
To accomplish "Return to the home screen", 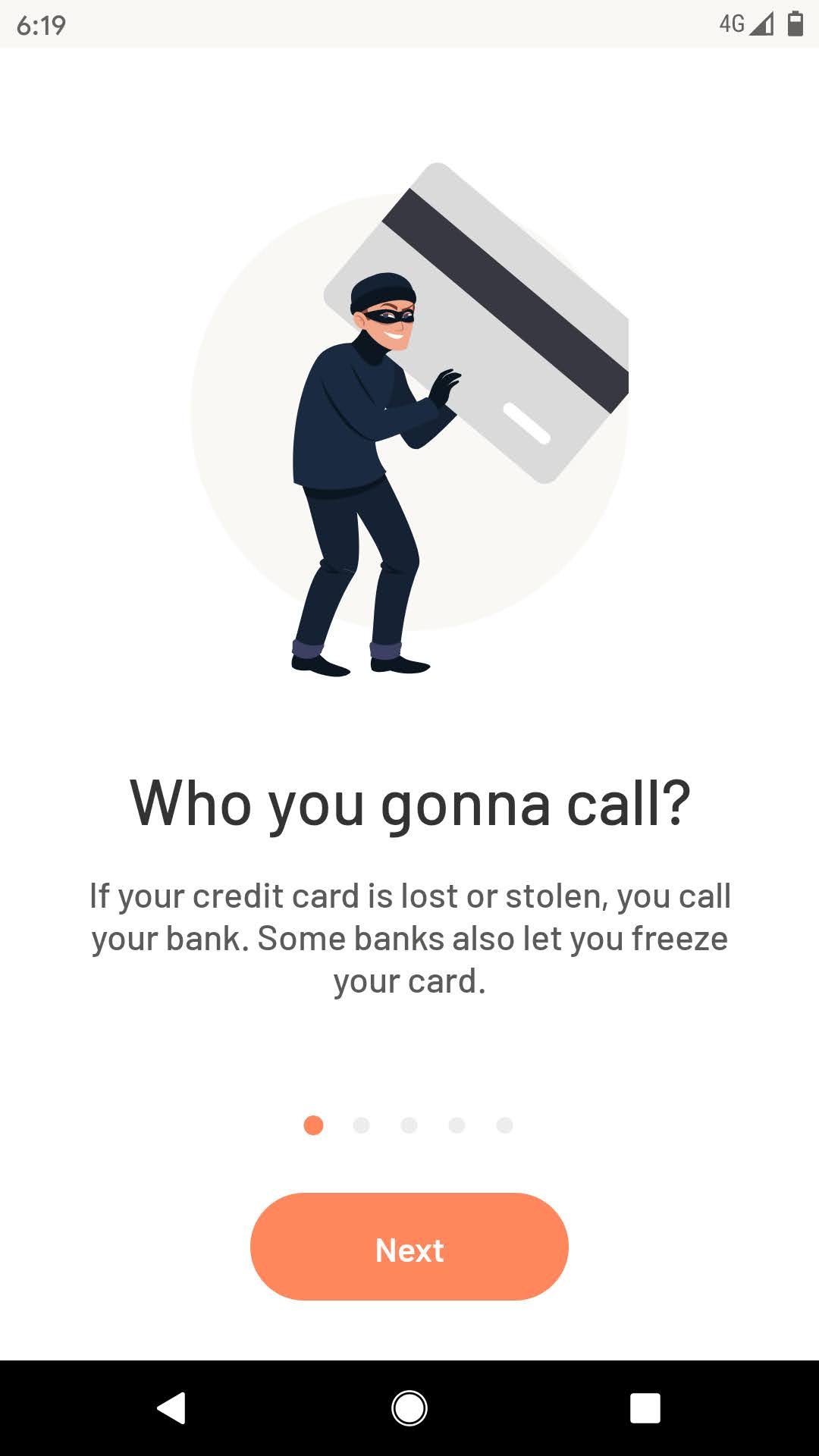I will [409, 1408].
